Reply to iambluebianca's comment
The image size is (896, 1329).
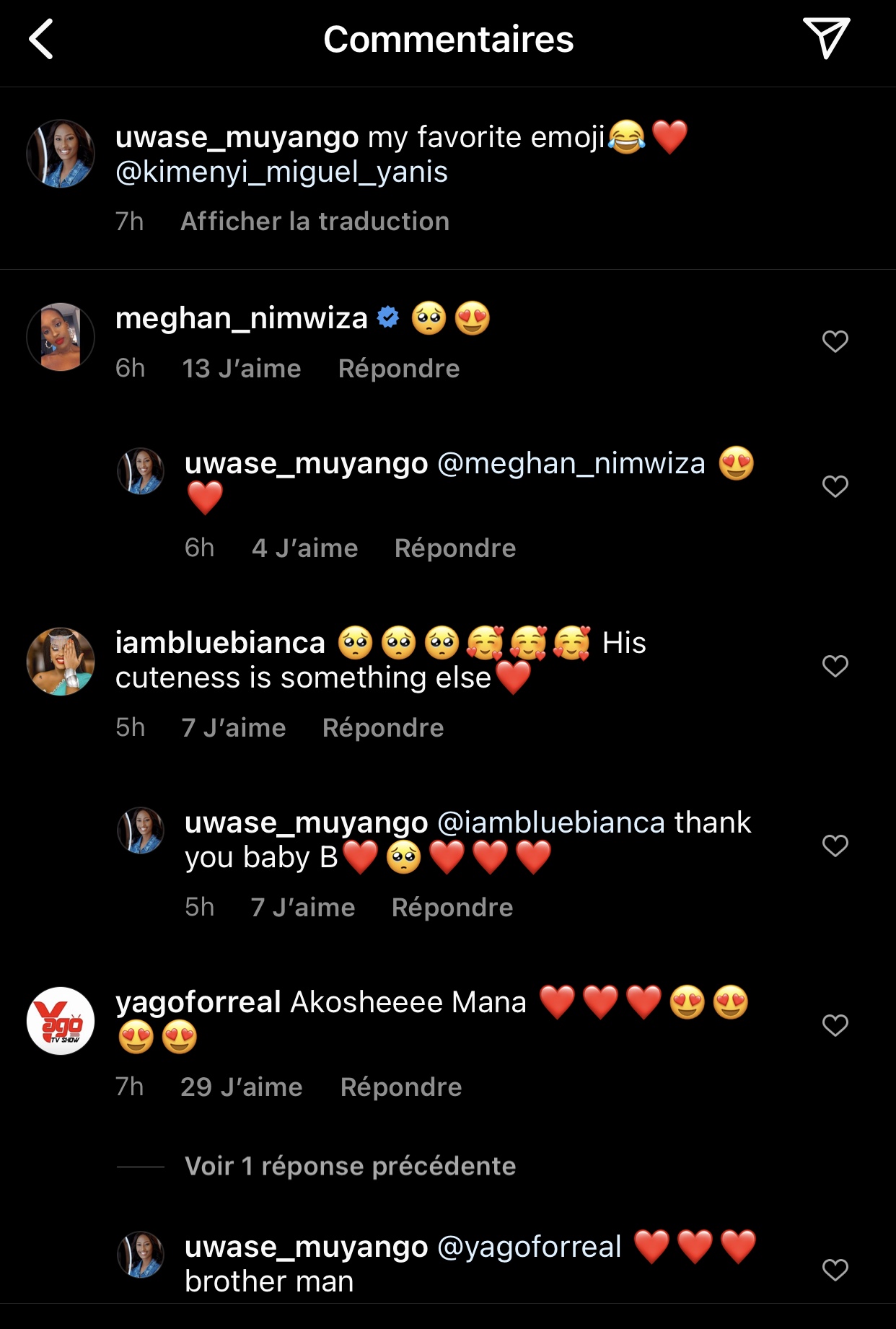pos(382,728)
